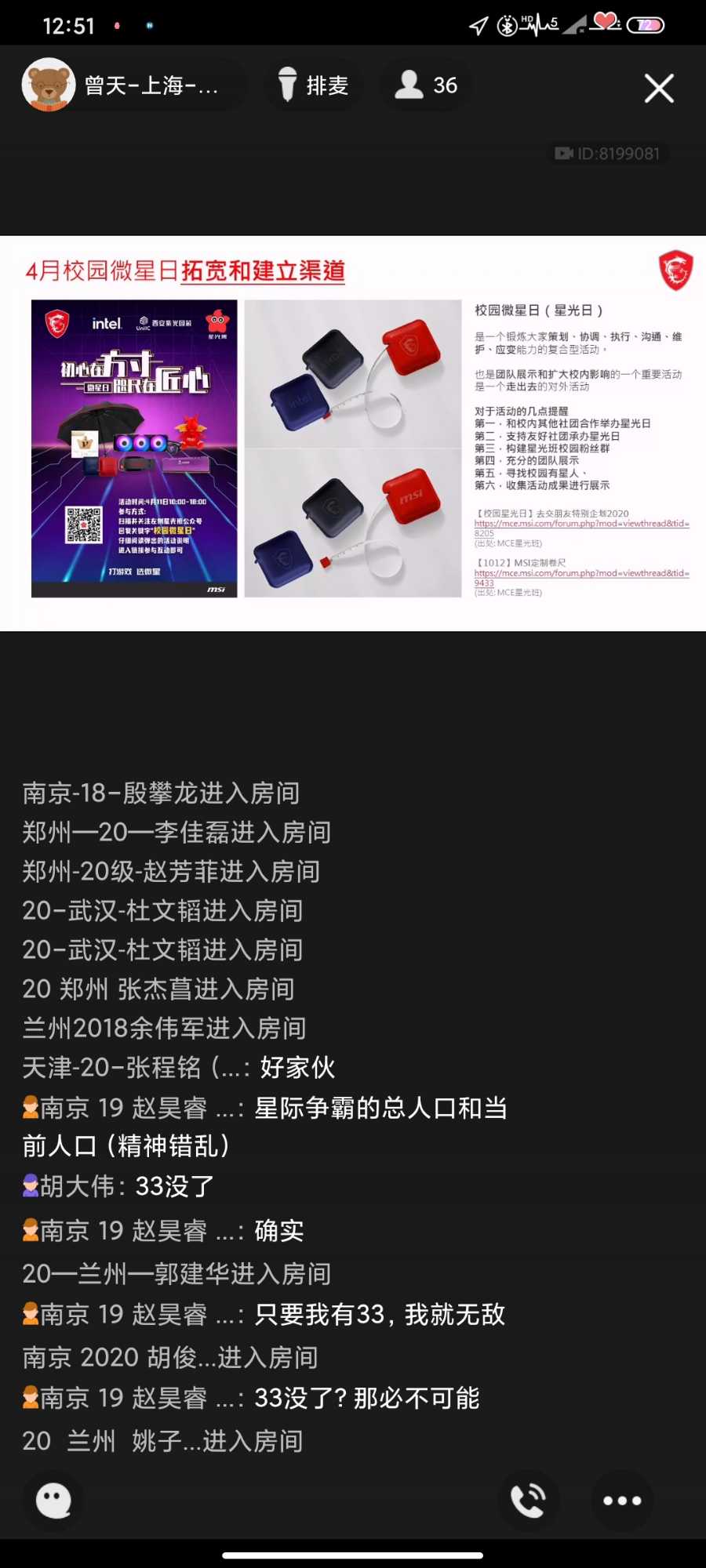This screenshot has width=706, height=1568.
Task: View the 36 participants list
Action: point(427,85)
